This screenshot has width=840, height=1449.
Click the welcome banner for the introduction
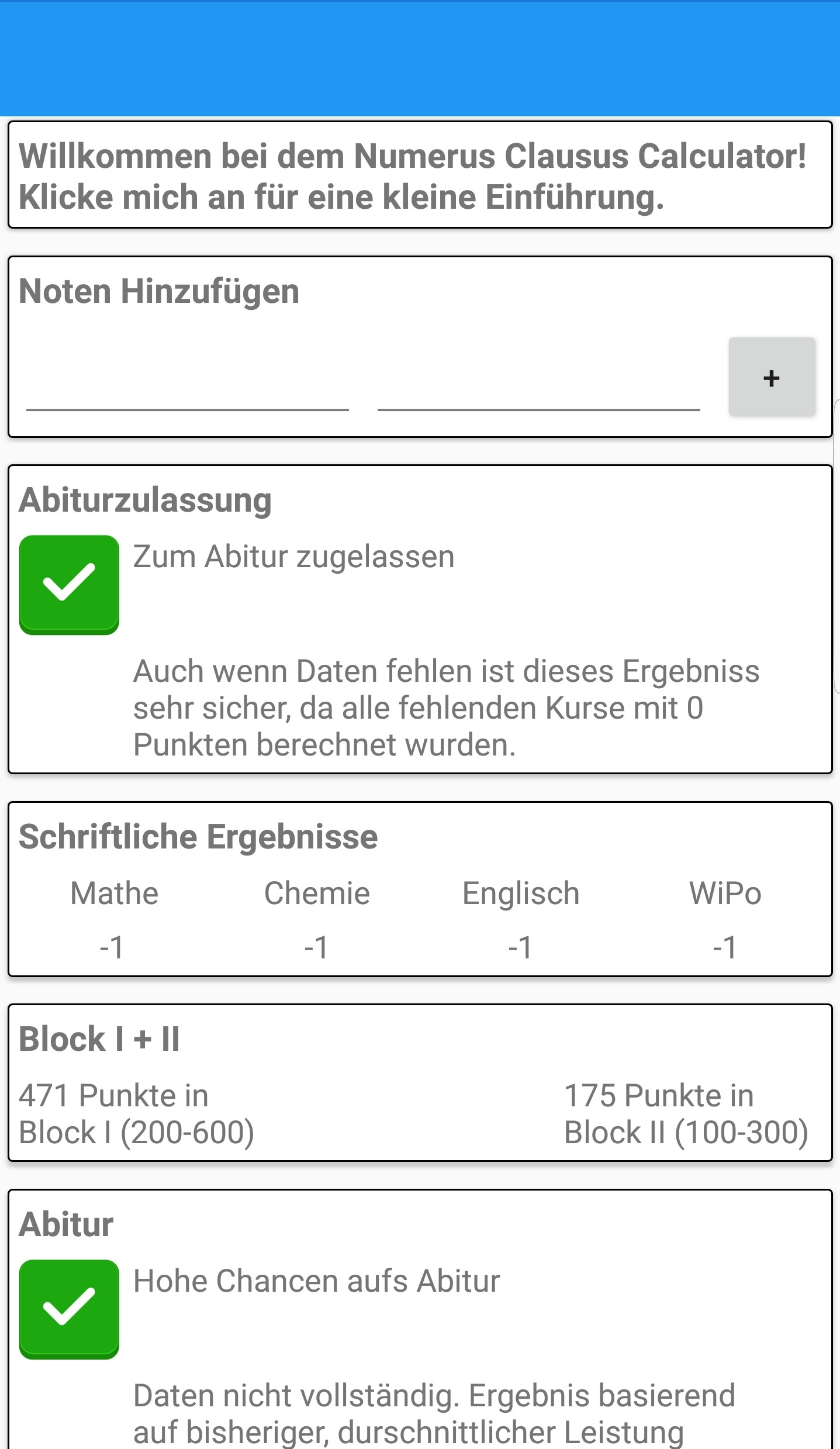[x=415, y=175]
